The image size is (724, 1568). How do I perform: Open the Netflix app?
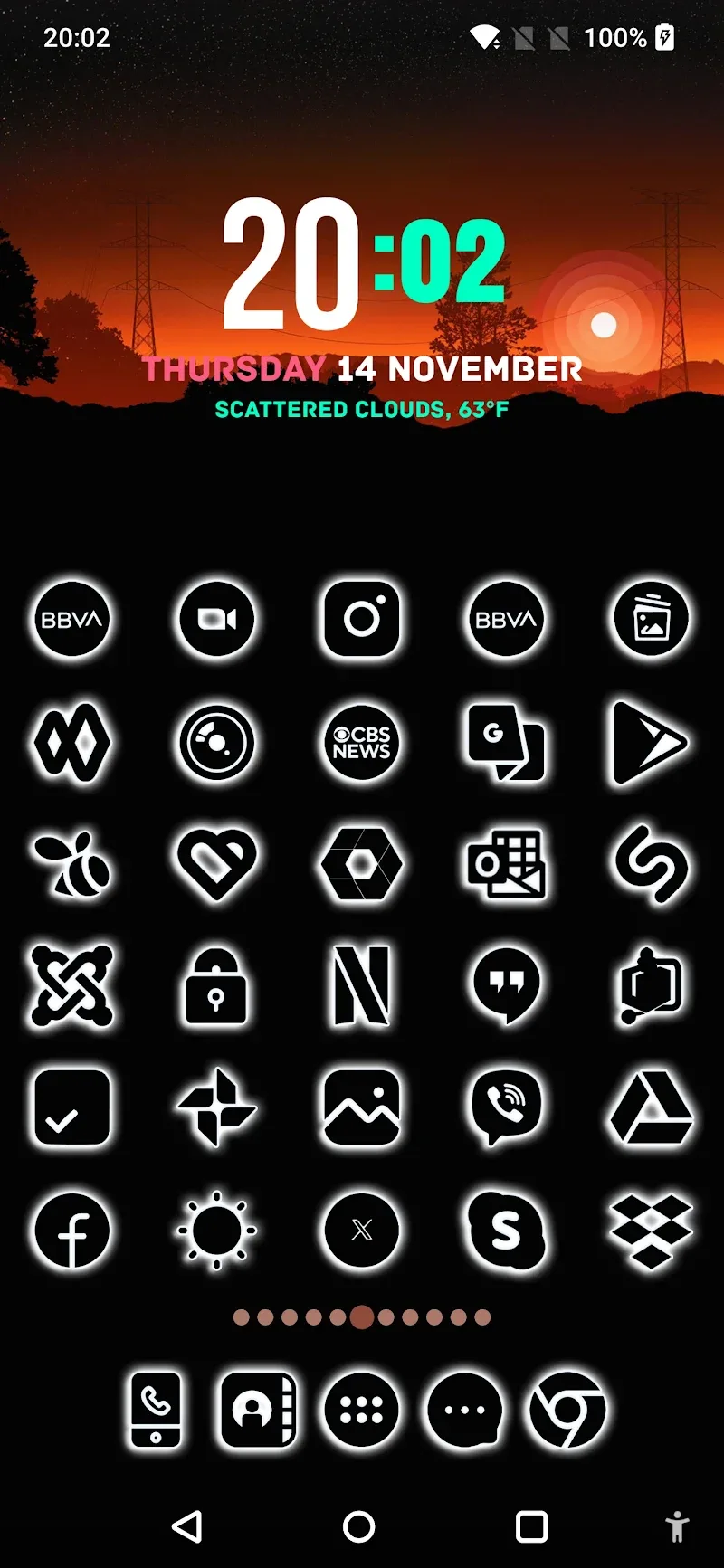362,985
